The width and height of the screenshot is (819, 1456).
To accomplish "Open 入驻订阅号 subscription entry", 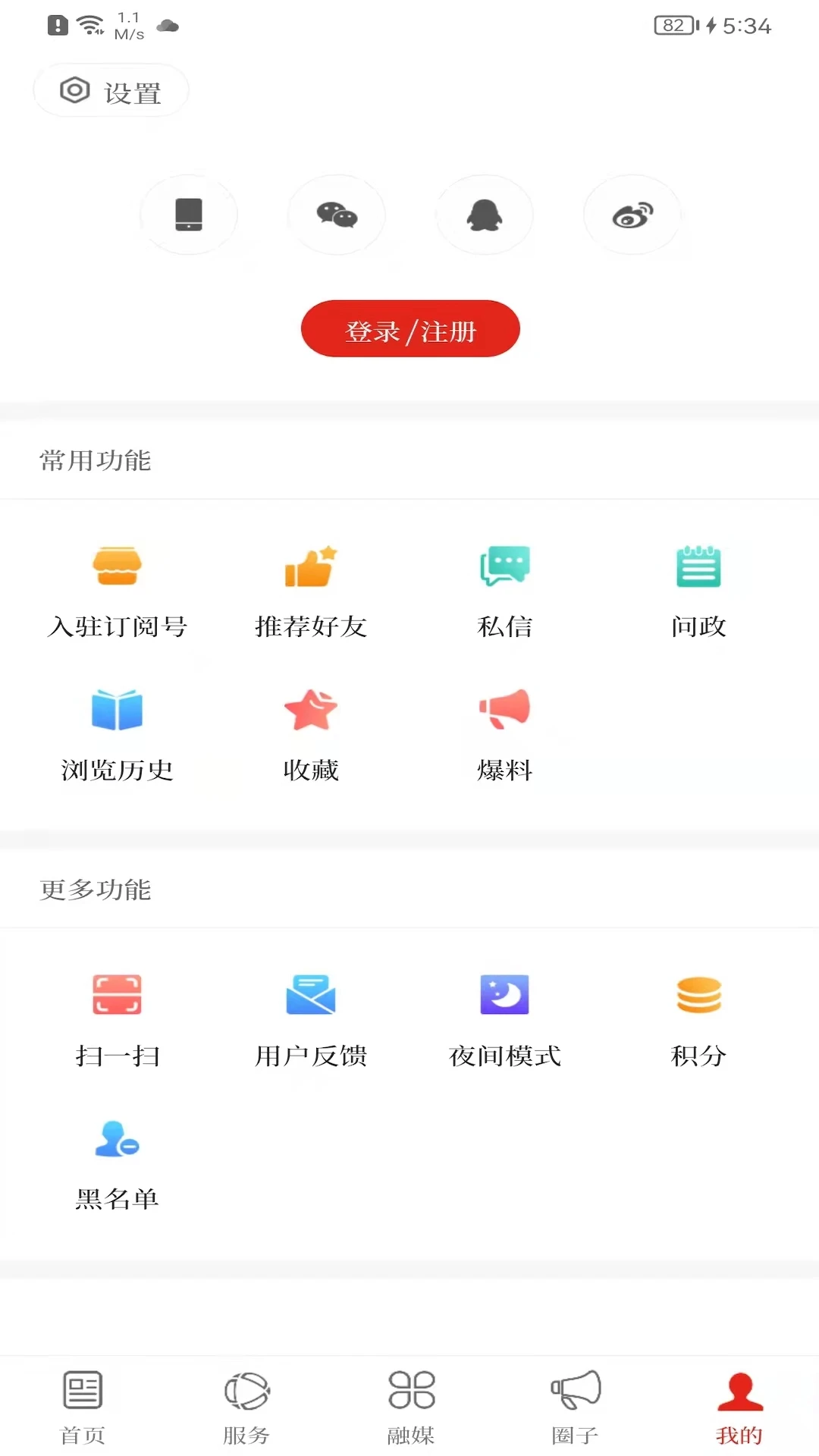I will click(x=117, y=591).
